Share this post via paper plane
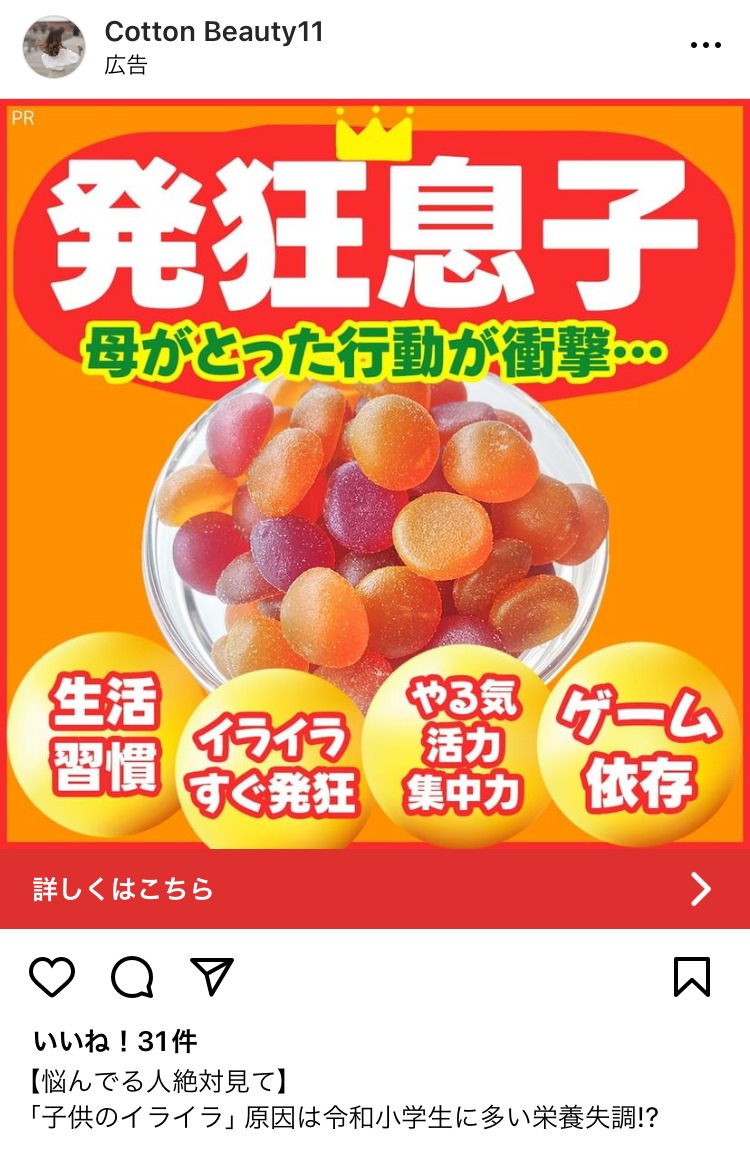 coord(212,977)
